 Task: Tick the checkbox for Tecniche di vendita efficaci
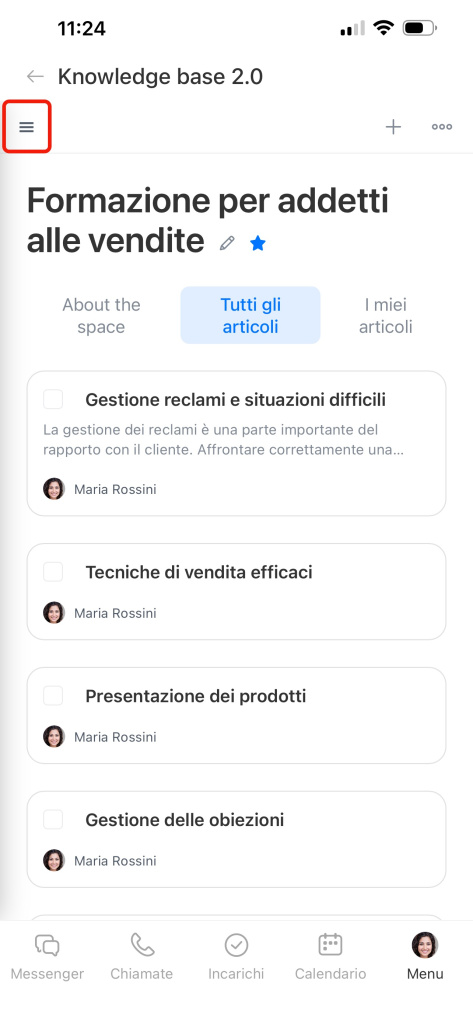[53, 572]
